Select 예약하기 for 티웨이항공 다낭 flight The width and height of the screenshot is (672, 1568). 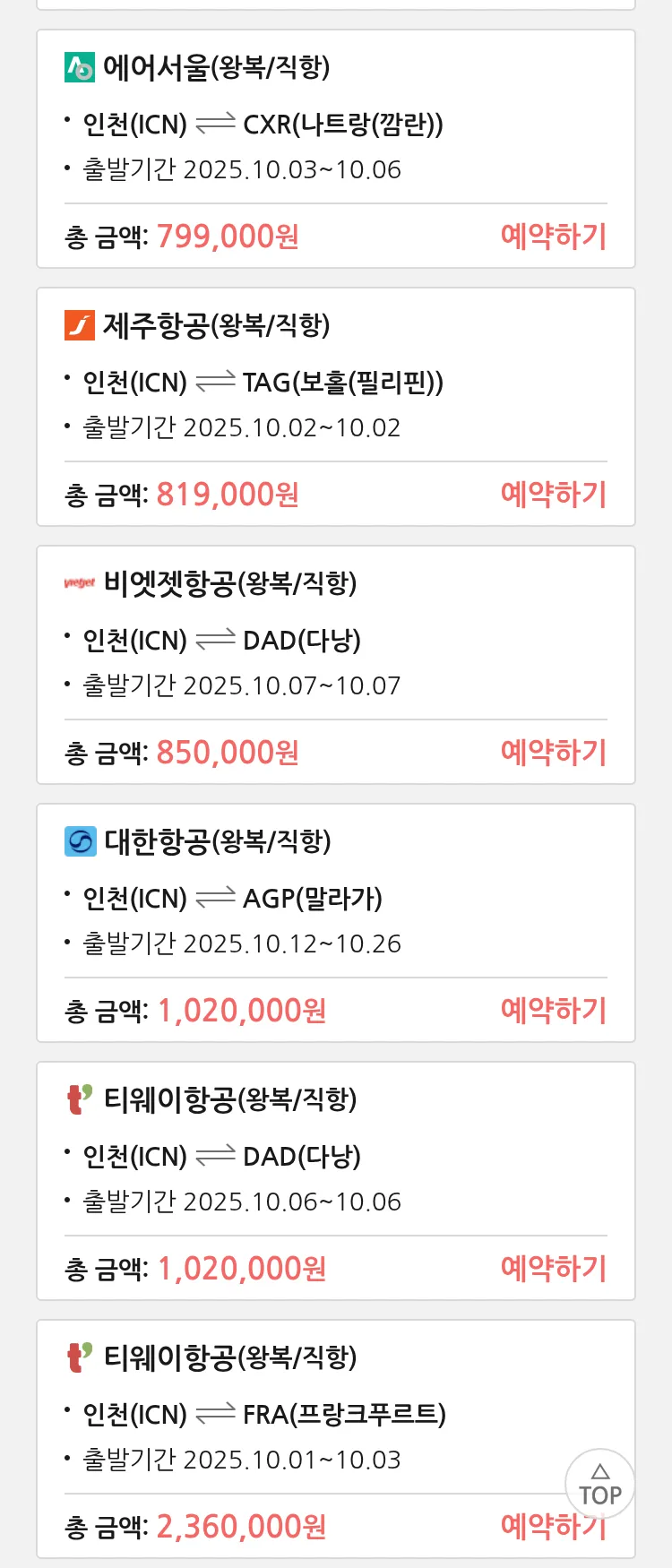click(553, 1269)
